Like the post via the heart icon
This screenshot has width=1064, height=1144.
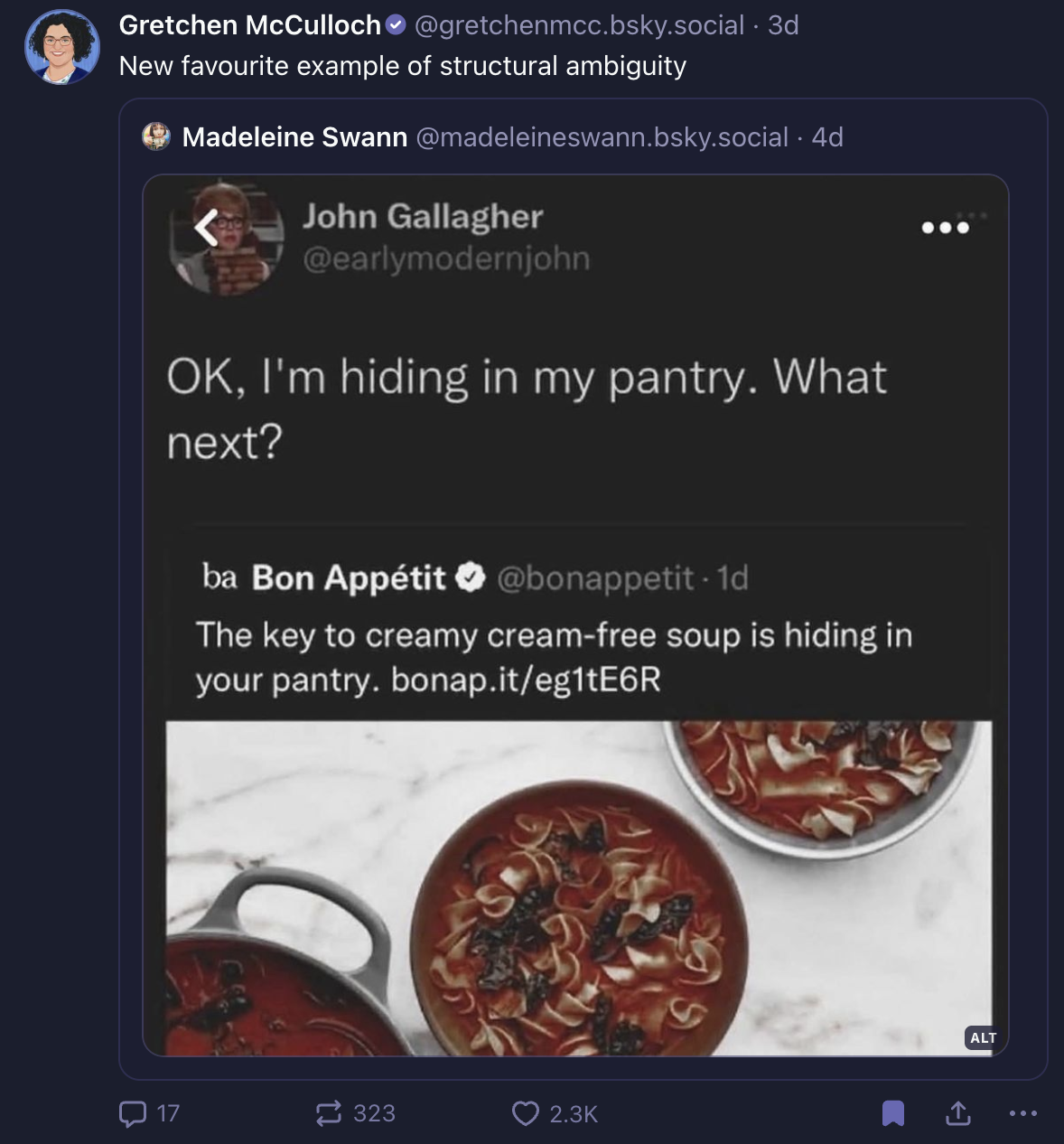coord(524,1114)
